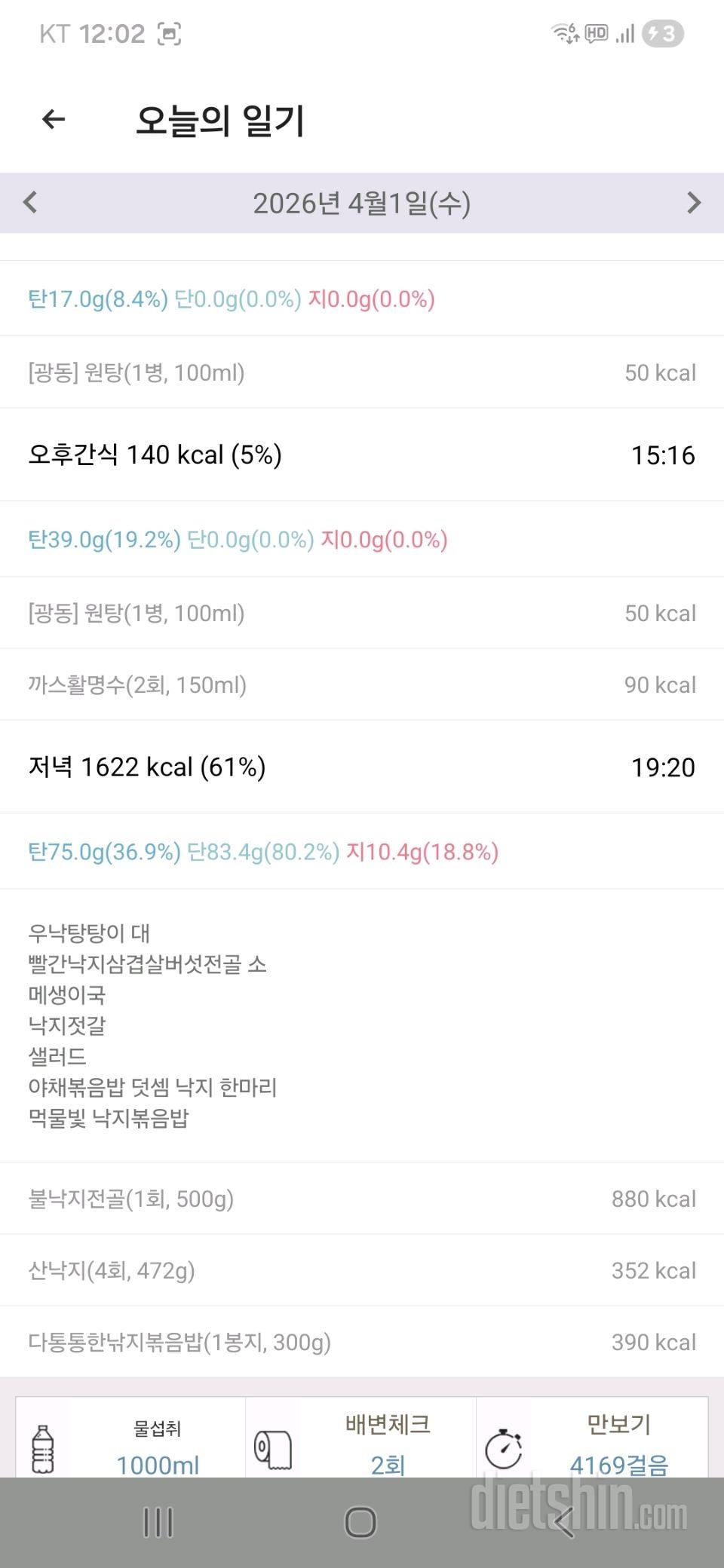Screen dimensions: 724x1568
Task: Open the 만보기 4169걸음 card
Action: 592,1446
